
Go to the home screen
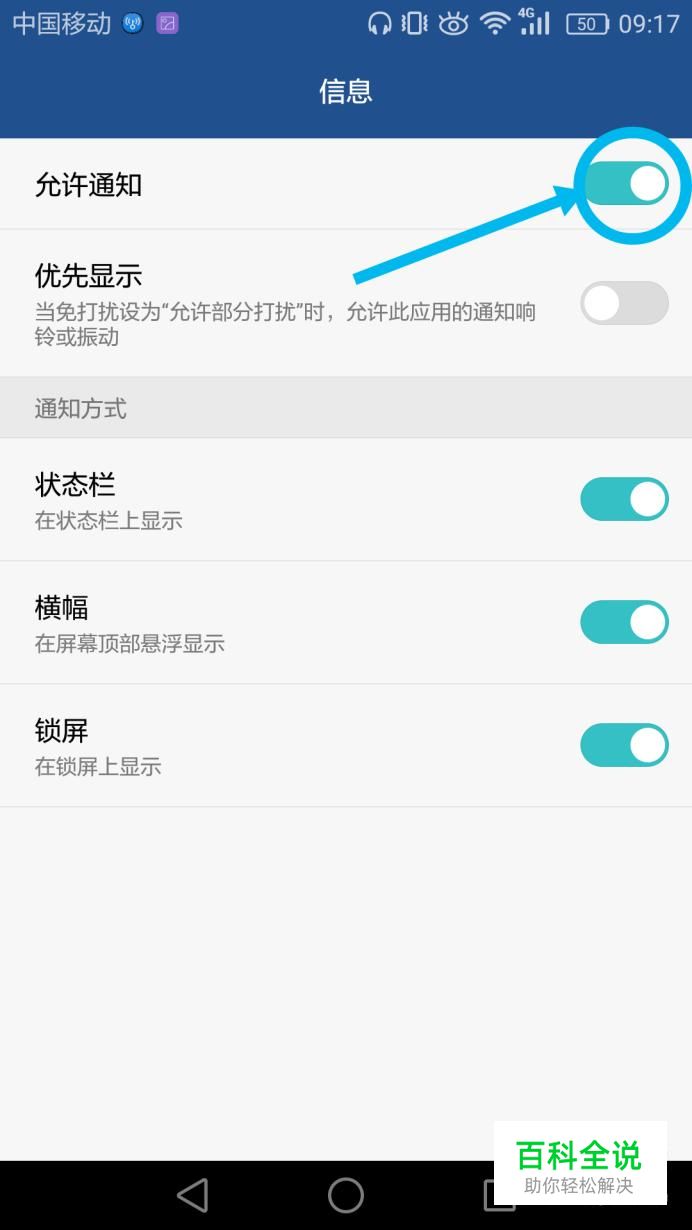[x=346, y=1195]
